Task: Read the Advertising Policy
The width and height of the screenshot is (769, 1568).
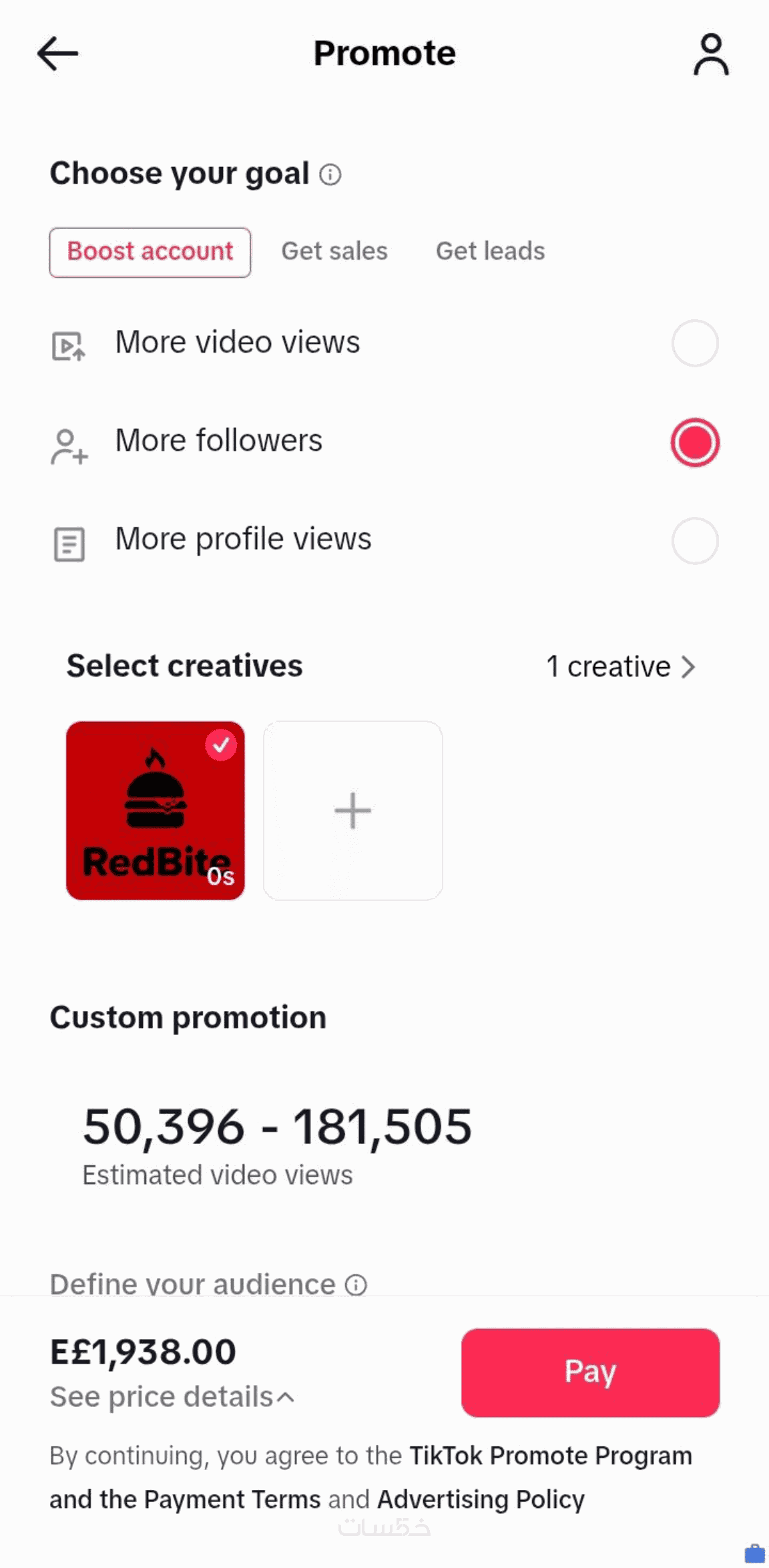Action: 481,1500
